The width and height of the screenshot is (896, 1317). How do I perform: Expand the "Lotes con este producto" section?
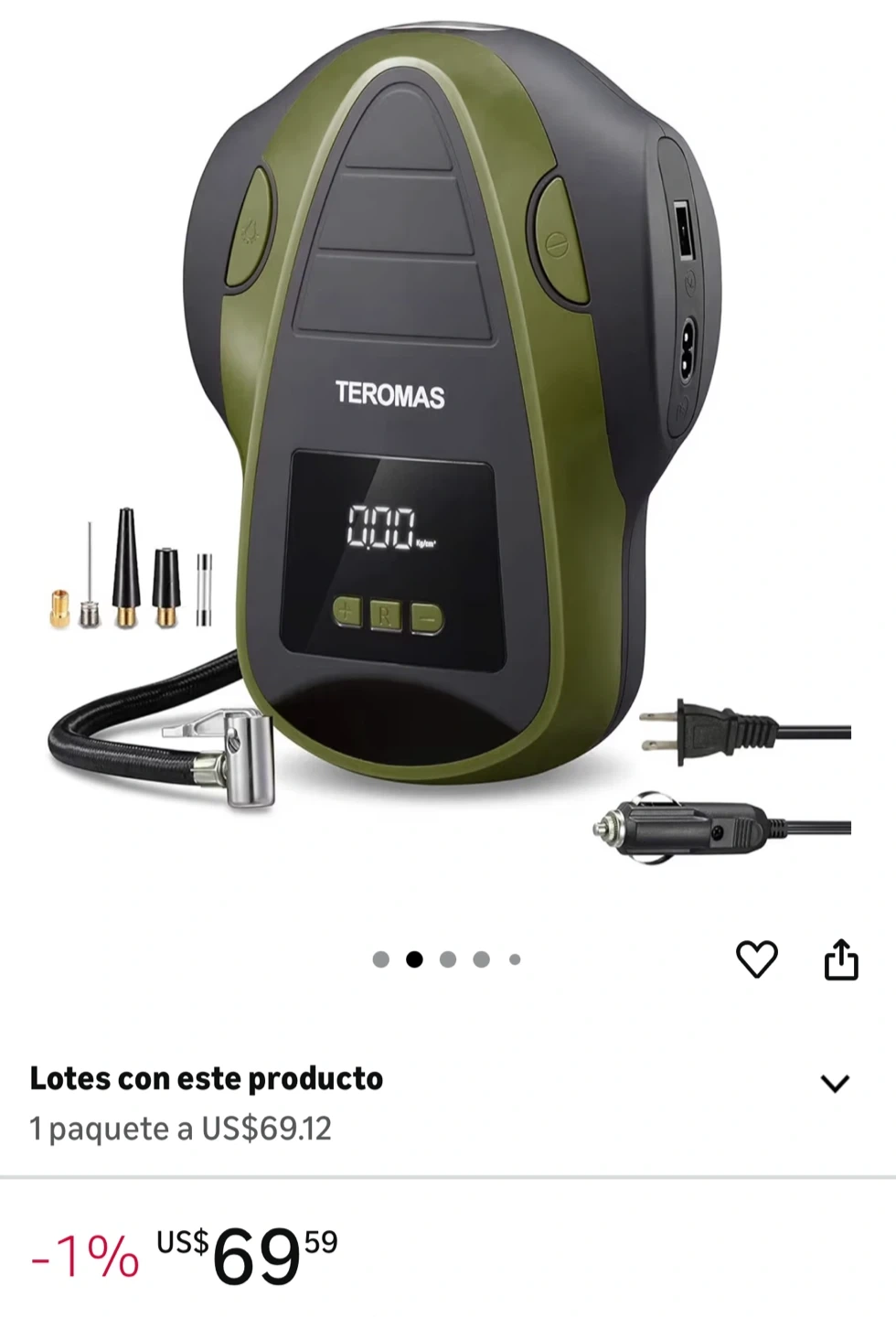point(835,1084)
